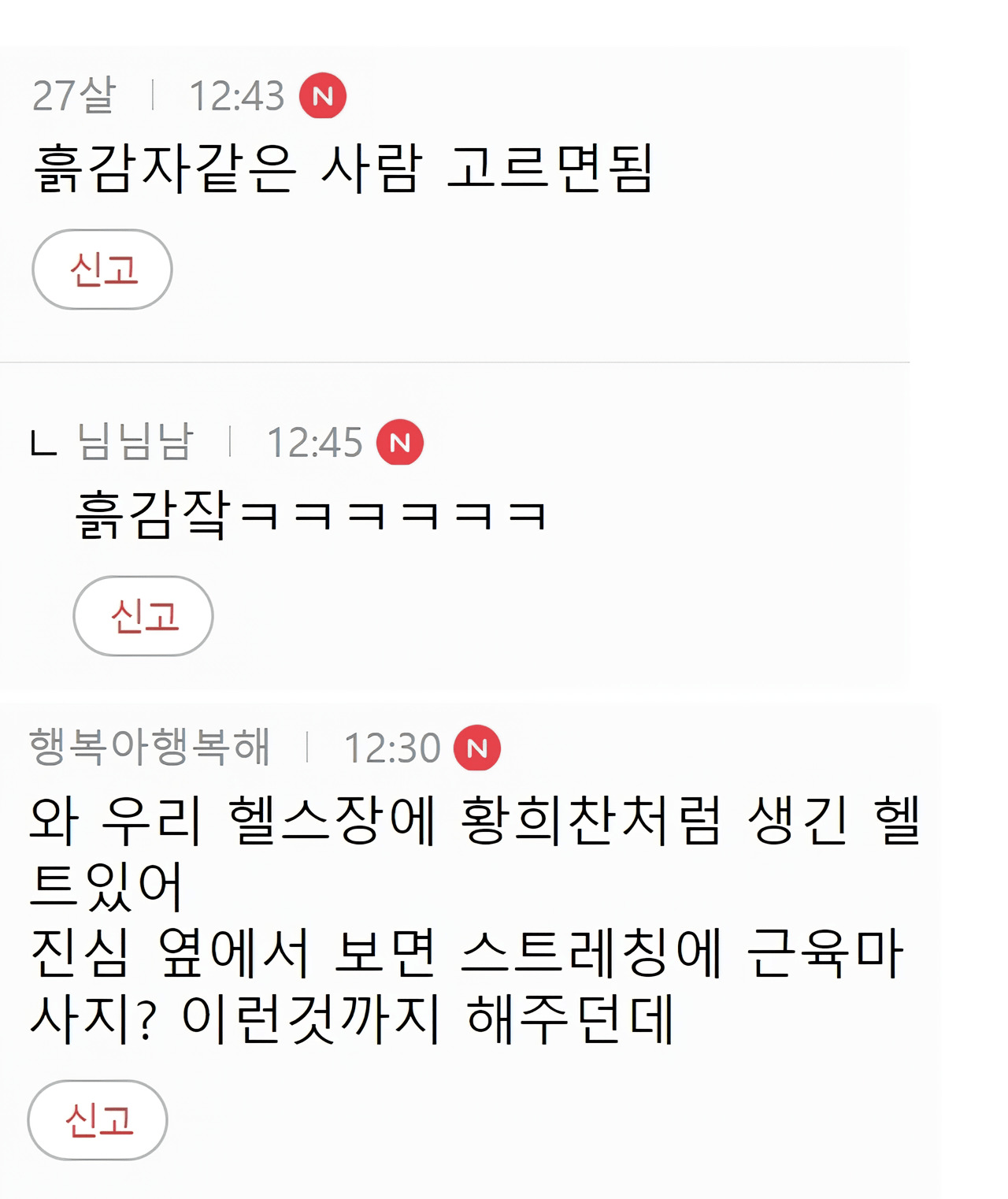The height and width of the screenshot is (1199, 1008).
Task: Report the reply by 님님남
Action: [143, 616]
